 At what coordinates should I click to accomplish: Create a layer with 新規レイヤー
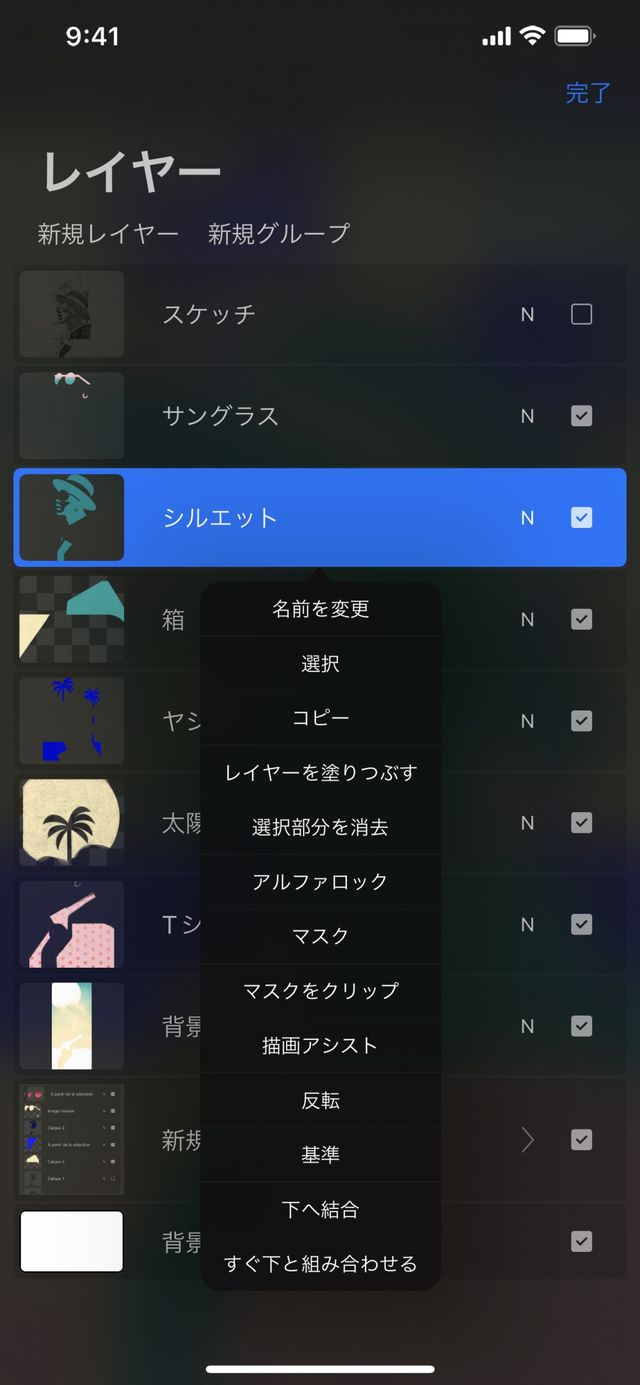108,234
